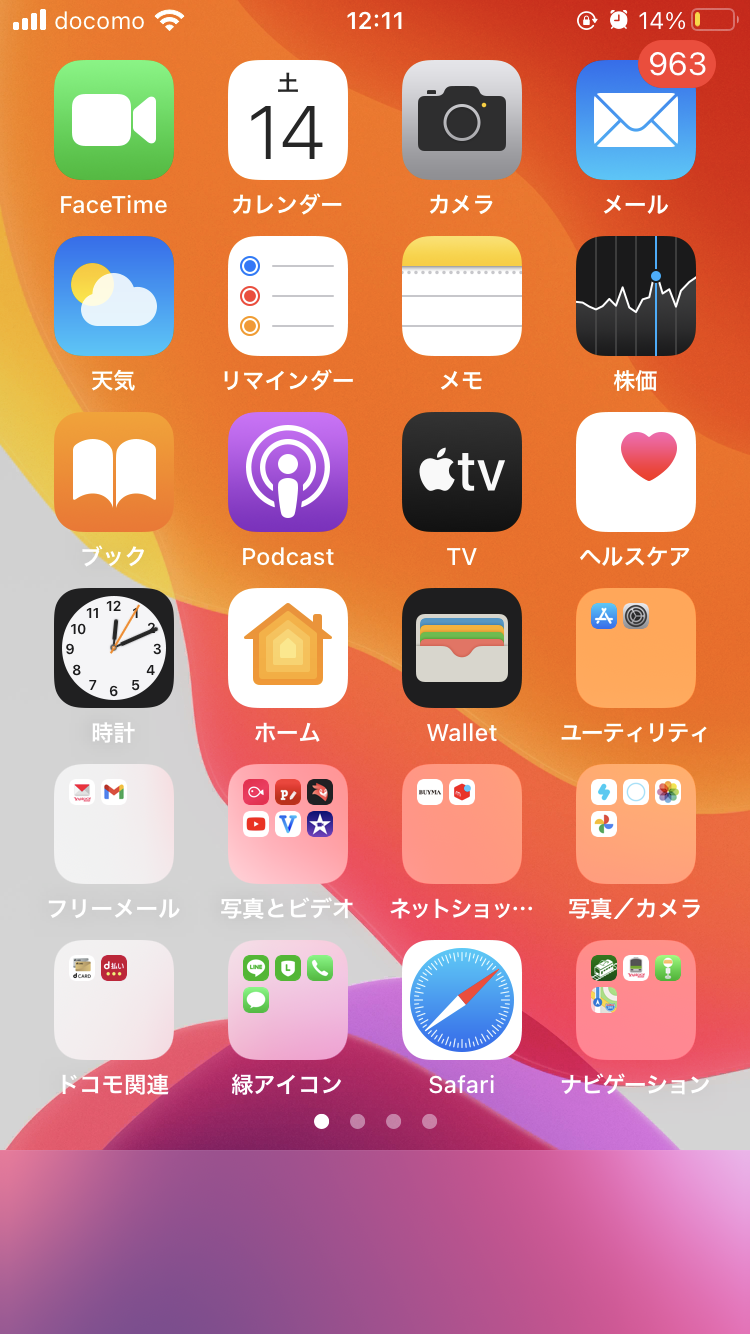Check the 天気 weather app
The image size is (750, 1334).
tap(114, 296)
